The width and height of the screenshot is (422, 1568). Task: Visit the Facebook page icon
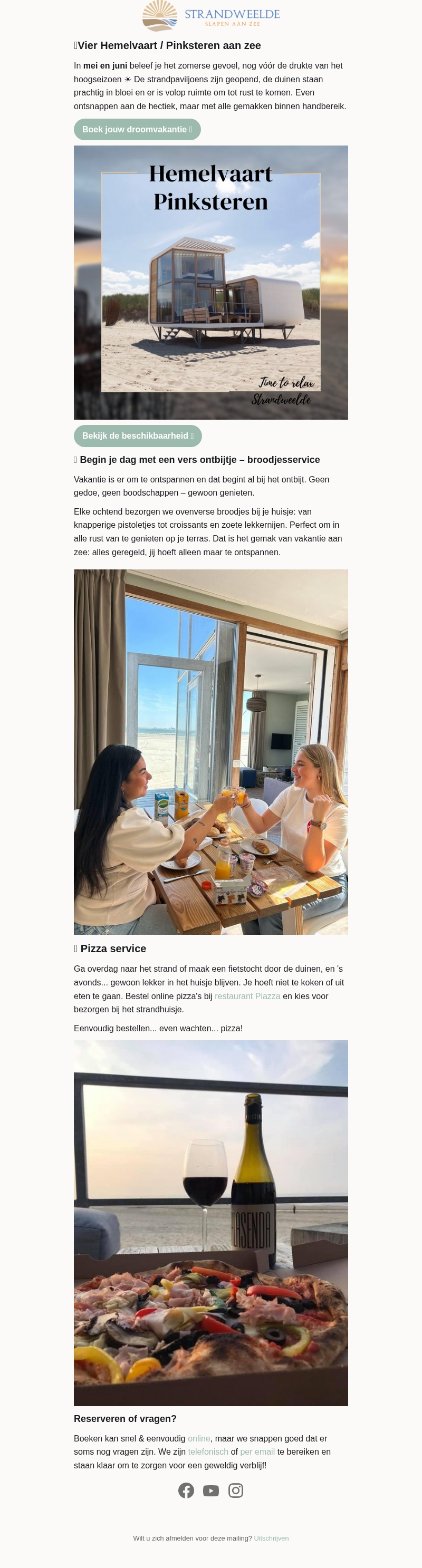186,1490
